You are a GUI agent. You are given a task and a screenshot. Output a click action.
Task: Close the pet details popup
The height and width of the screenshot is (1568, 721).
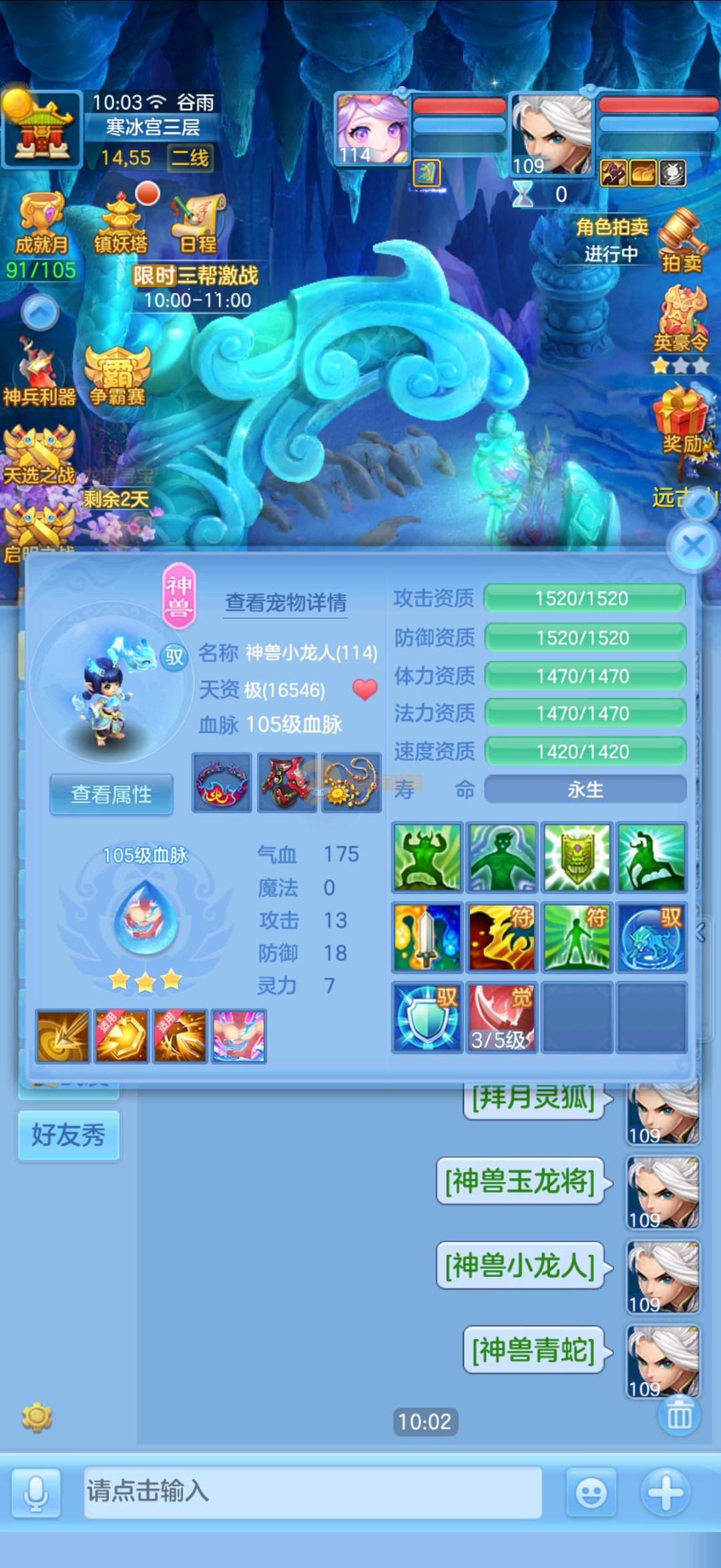click(x=693, y=547)
